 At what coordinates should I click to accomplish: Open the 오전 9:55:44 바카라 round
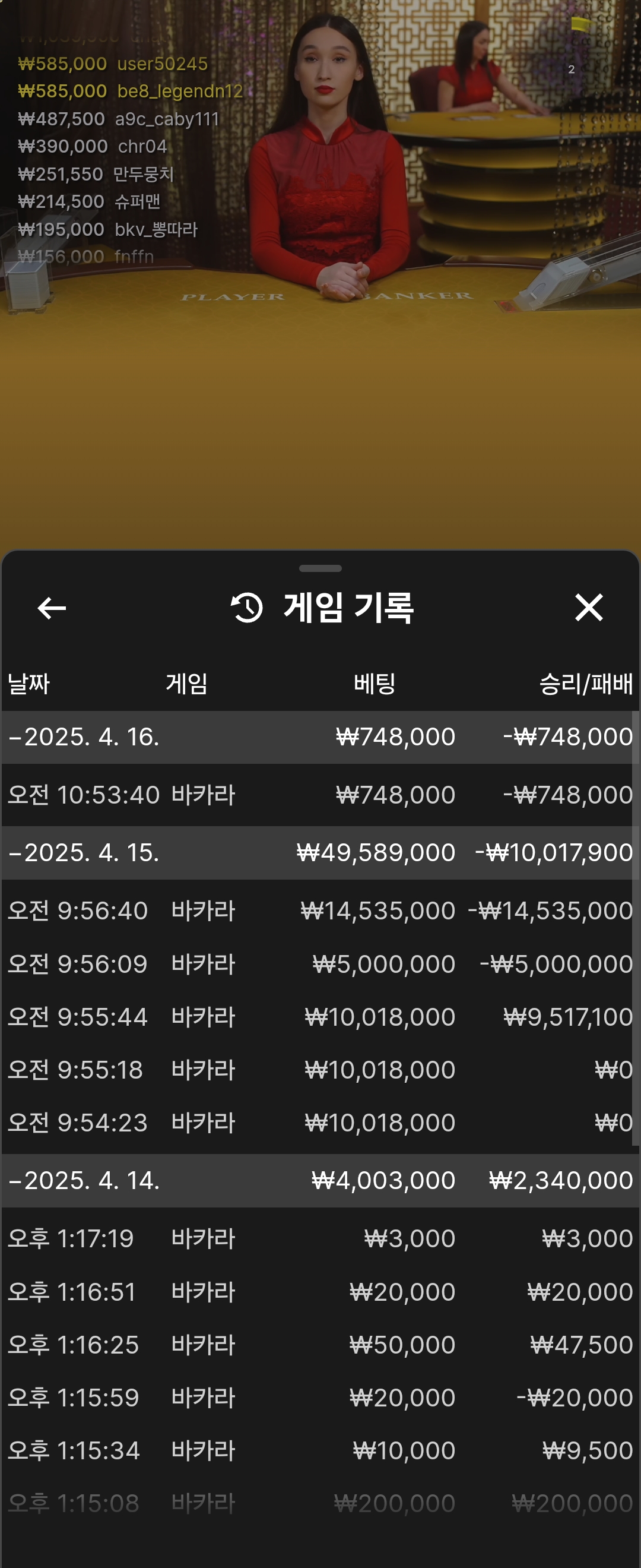(320, 1016)
